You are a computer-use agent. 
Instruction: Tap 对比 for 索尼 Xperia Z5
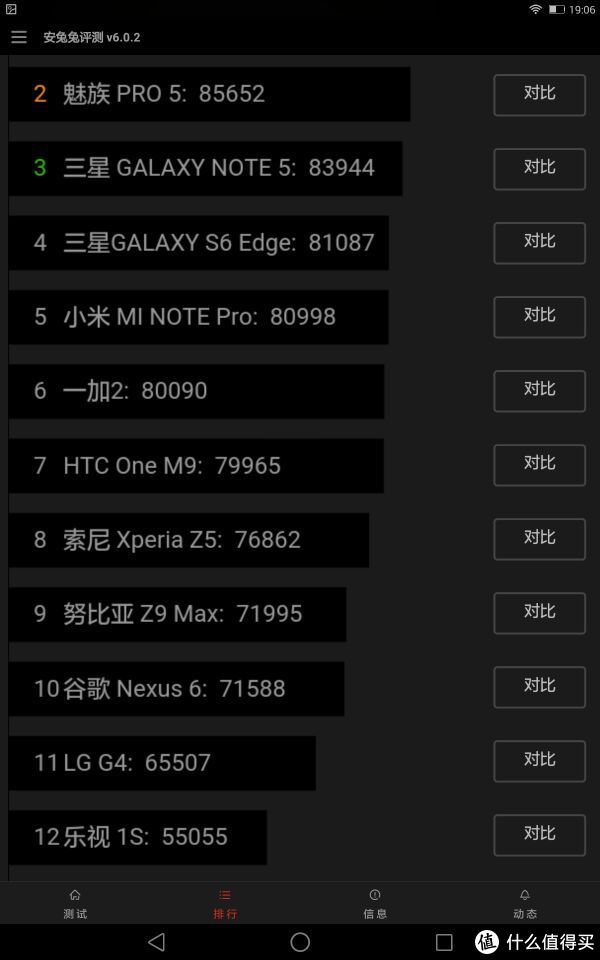click(x=539, y=539)
